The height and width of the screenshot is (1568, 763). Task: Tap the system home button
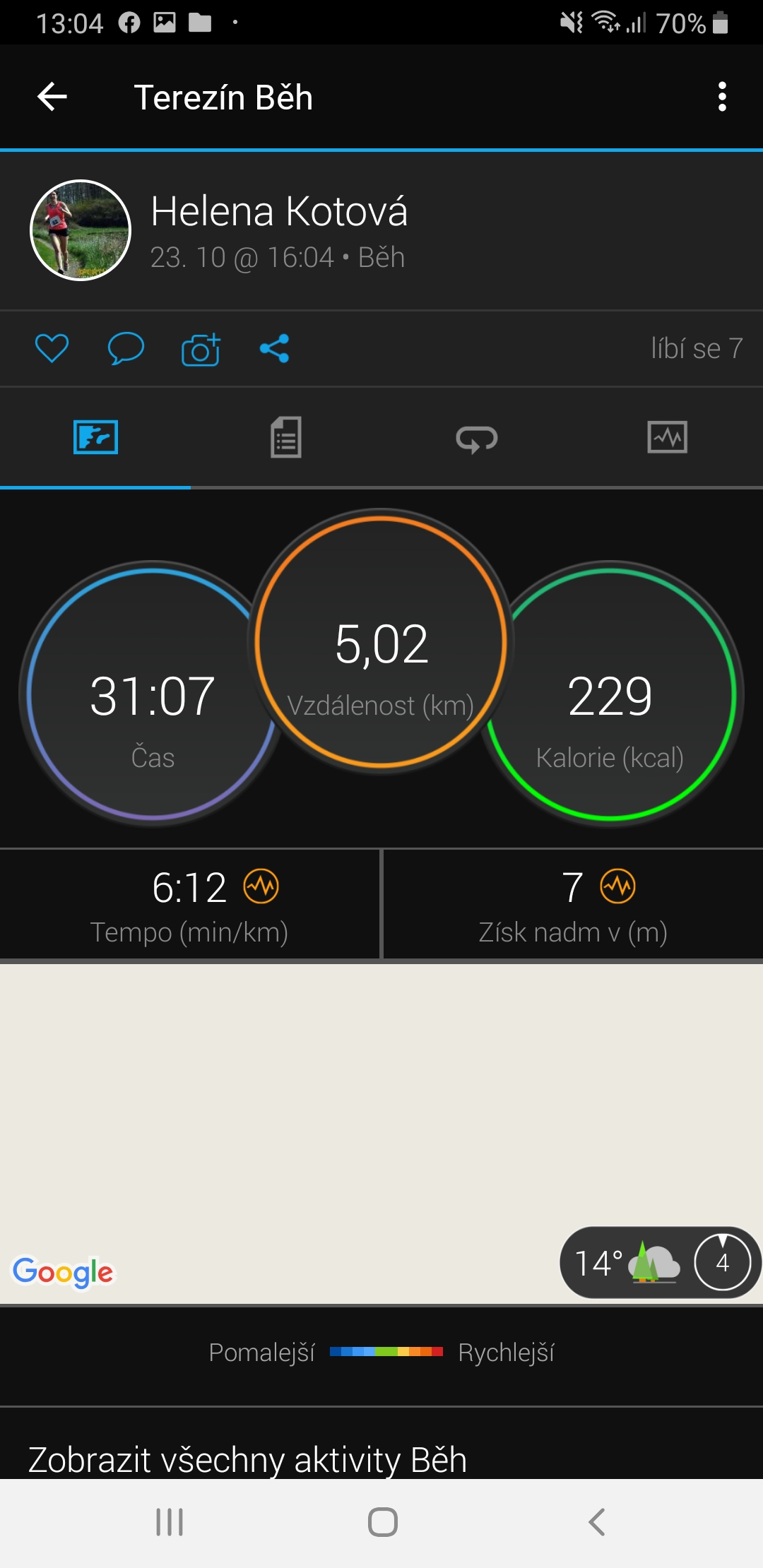pos(382,1522)
